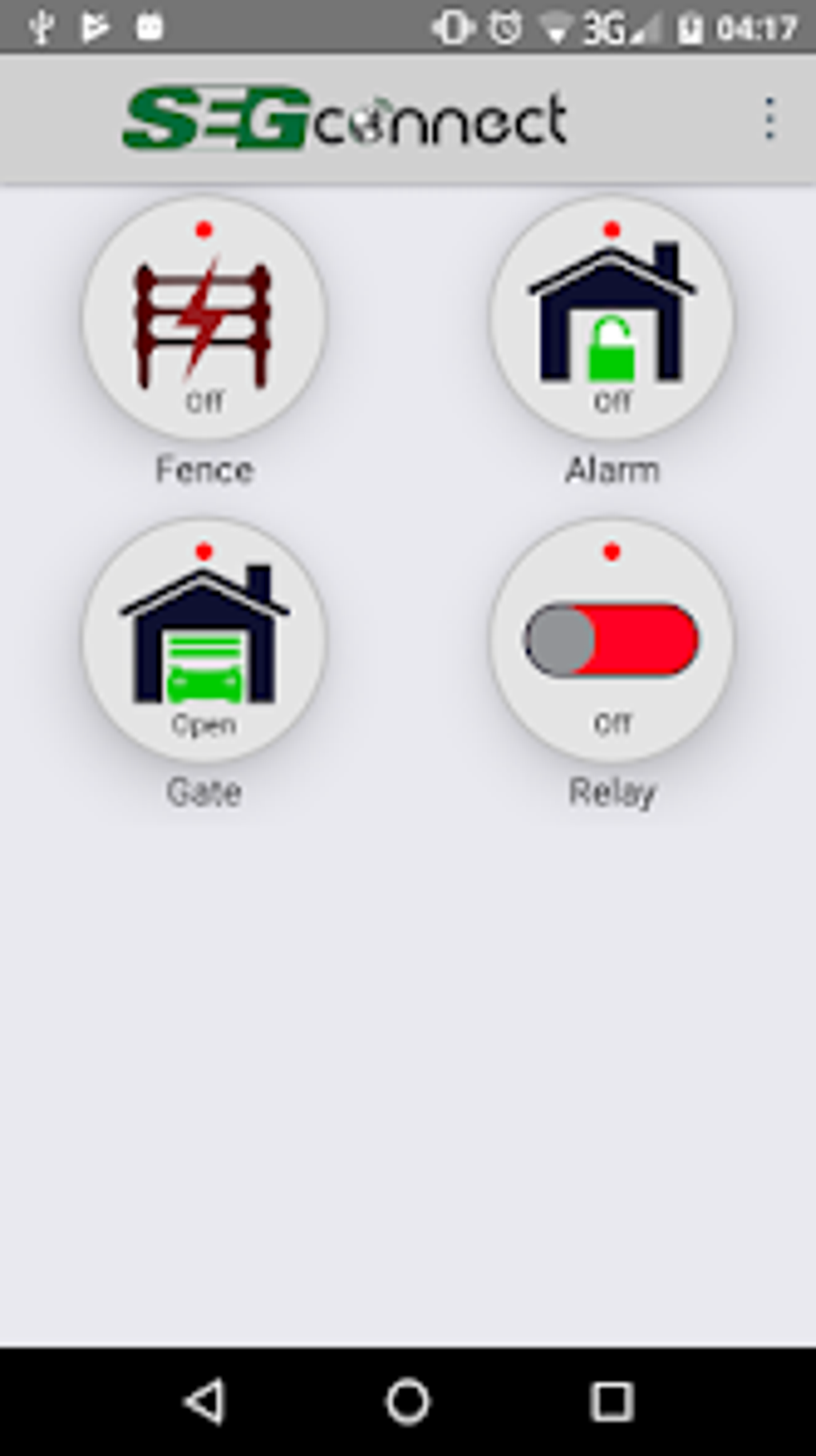Tap the Android home navigation button
The height and width of the screenshot is (1456, 816).
tap(408, 1398)
